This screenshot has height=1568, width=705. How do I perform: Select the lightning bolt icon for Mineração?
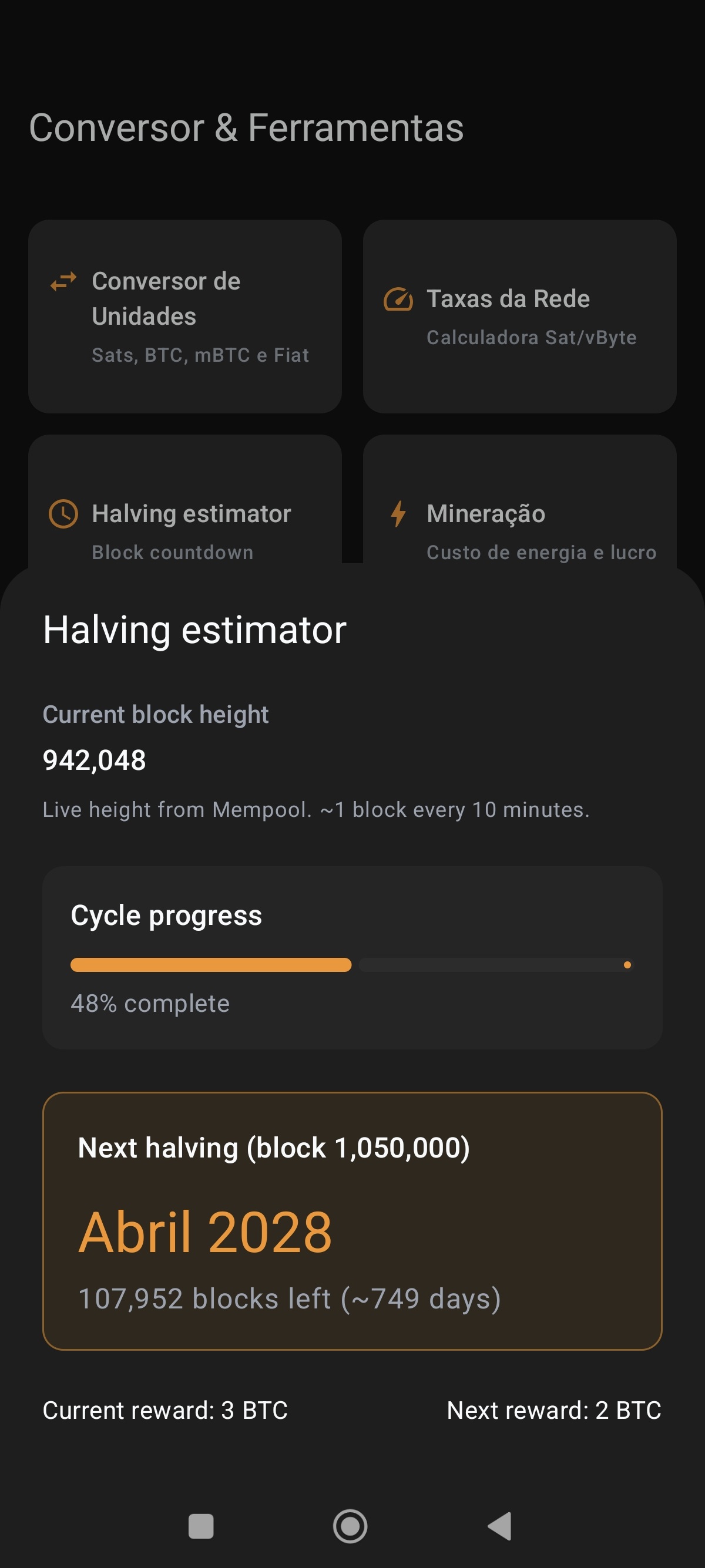399,513
